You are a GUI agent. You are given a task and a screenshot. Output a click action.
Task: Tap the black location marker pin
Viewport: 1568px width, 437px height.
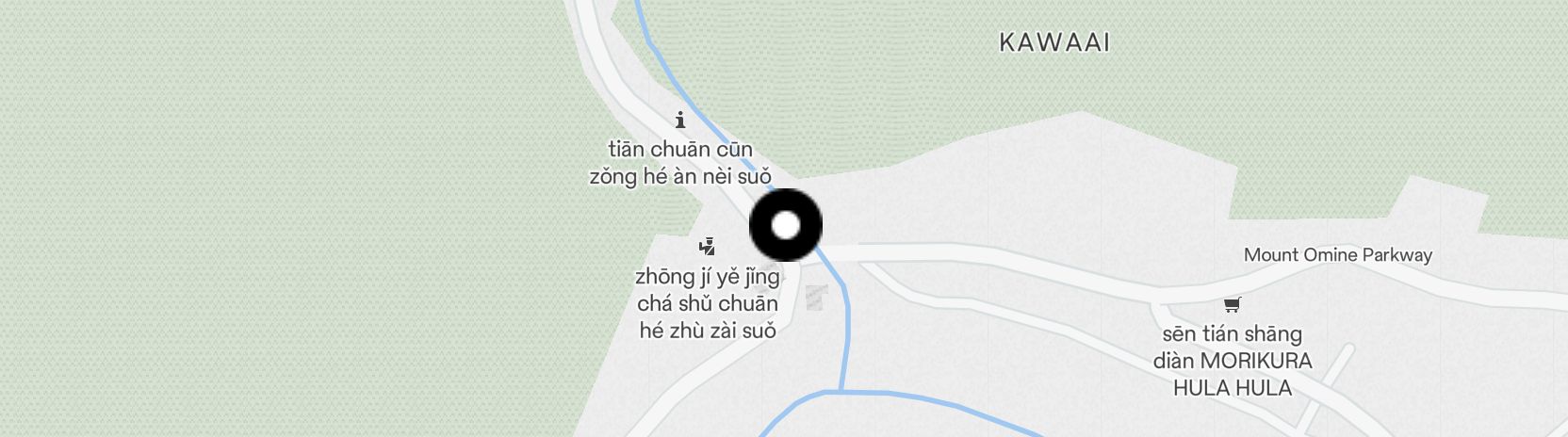pyautogui.click(x=785, y=225)
